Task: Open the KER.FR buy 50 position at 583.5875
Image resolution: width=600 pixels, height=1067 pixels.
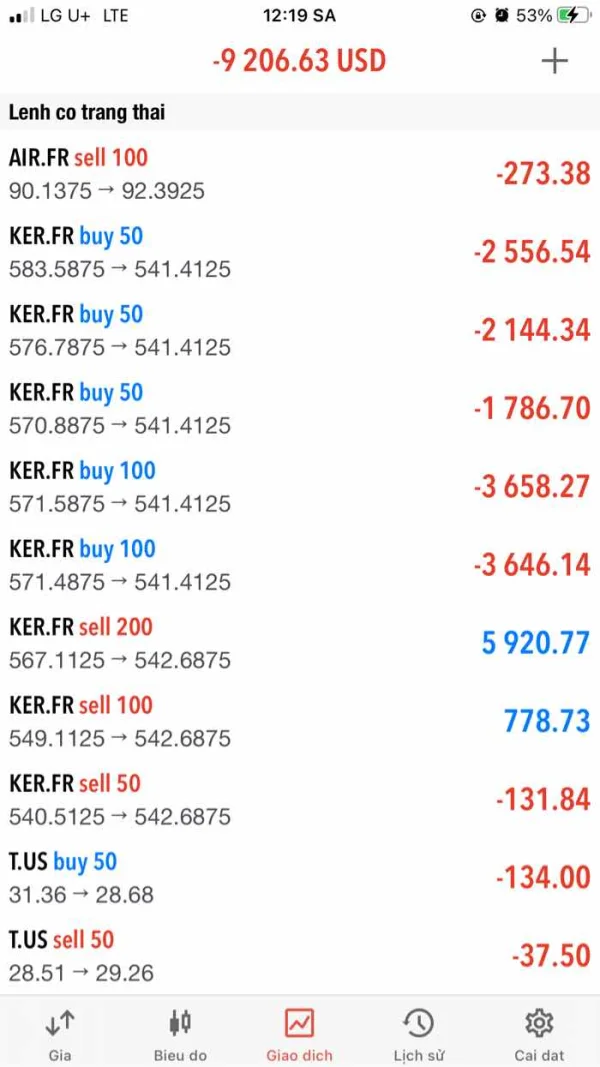Action: pyautogui.click(x=300, y=252)
